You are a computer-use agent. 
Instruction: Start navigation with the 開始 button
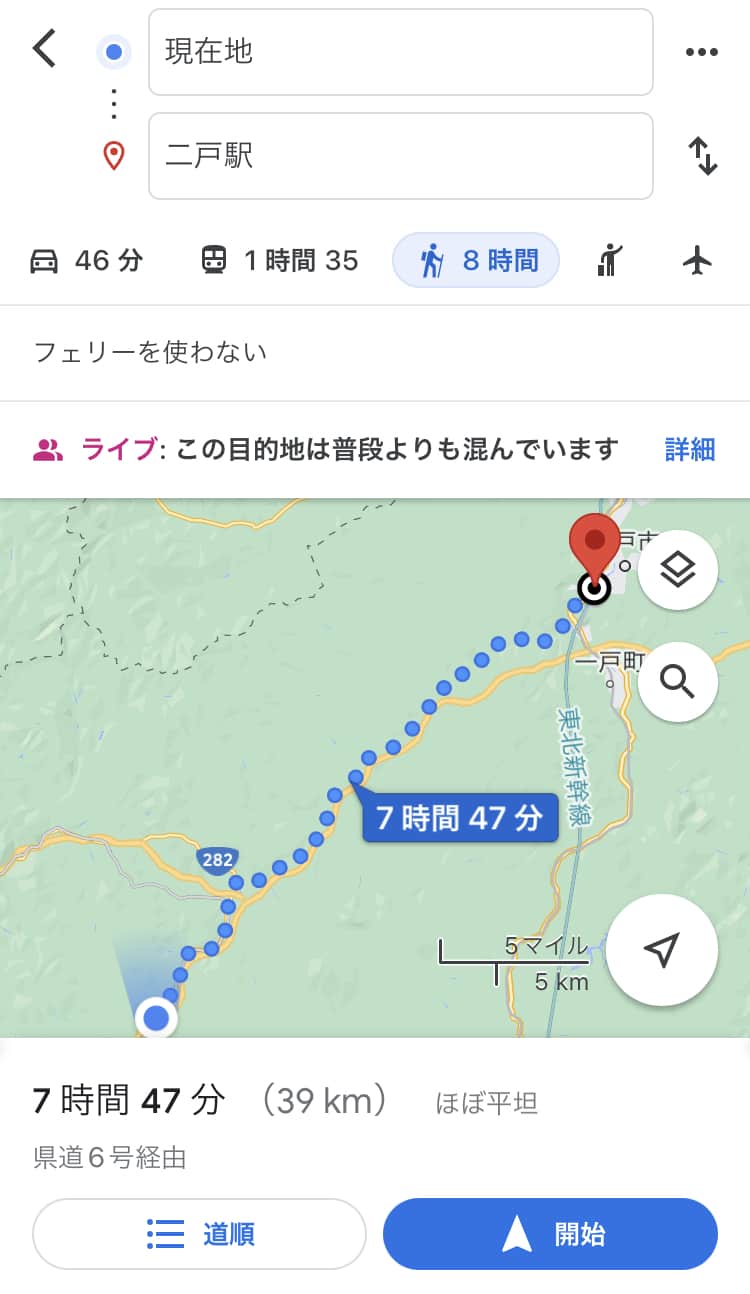tap(550, 1234)
